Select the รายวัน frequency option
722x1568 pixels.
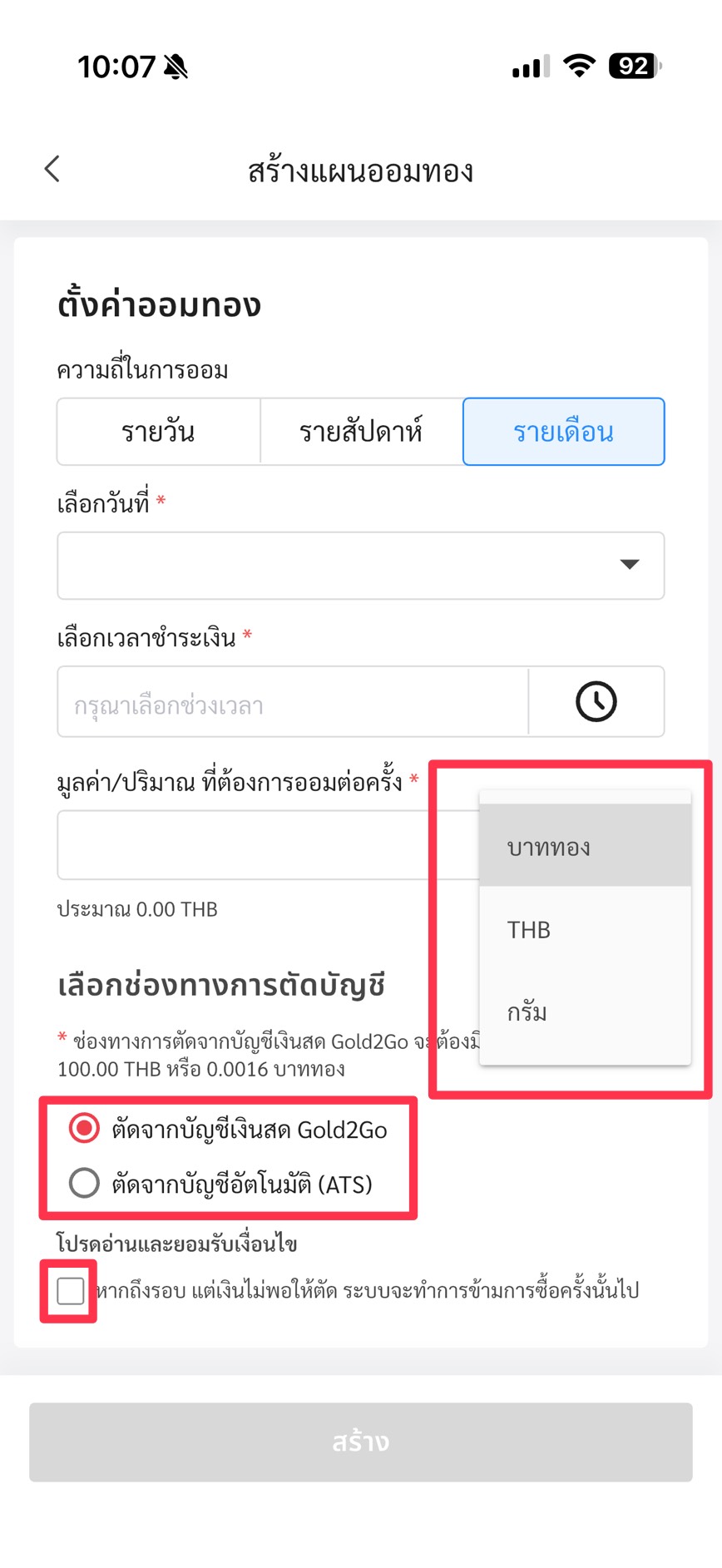159,432
